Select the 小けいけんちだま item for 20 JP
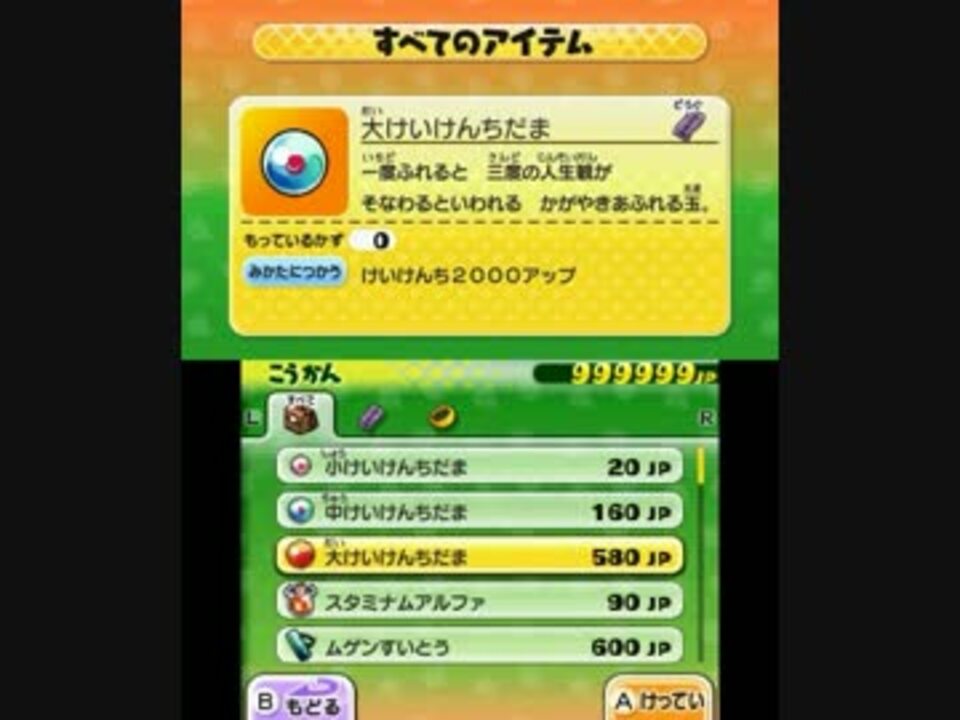The width and height of the screenshot is (960, 720). (479, 465)
